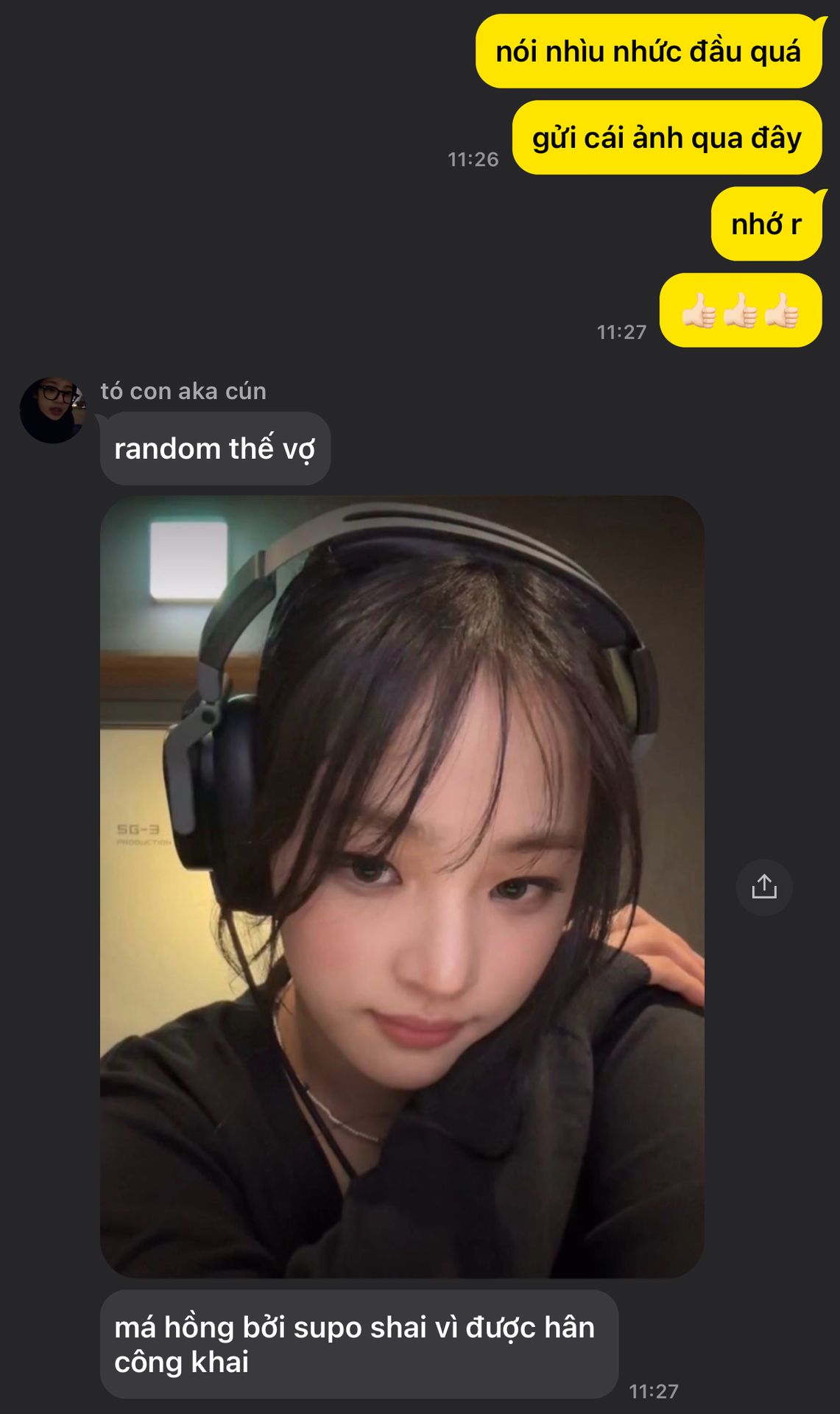Share the photo sent in chat
840x1414 pixels.
pyautogui.click(x=764, y=887)
